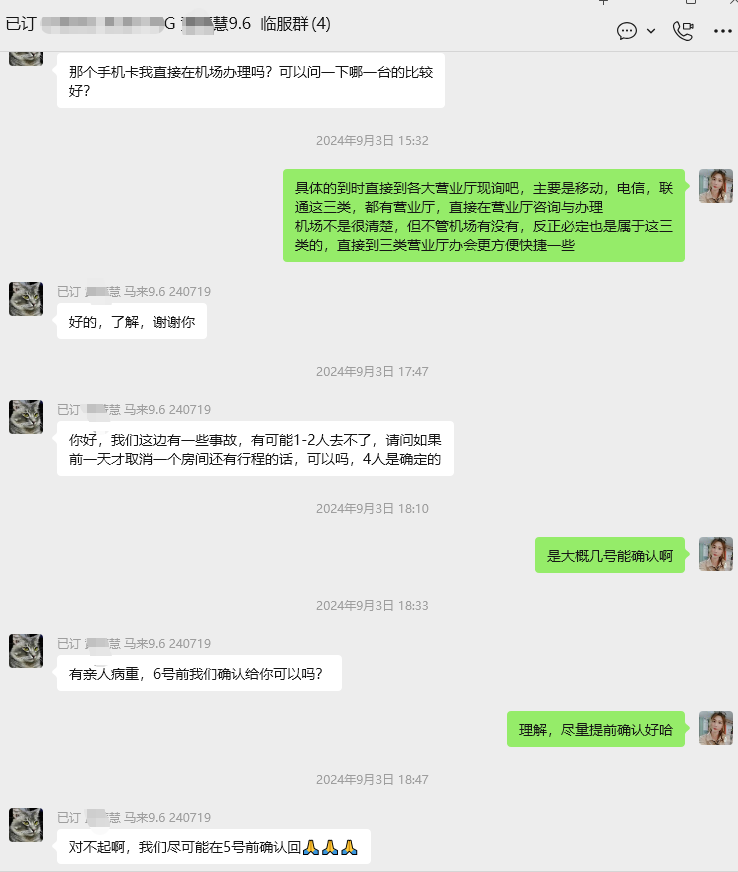Open cat avatar beside "好的，了解，谢谢你"
The image size is (738, 872).
[26, 299]
